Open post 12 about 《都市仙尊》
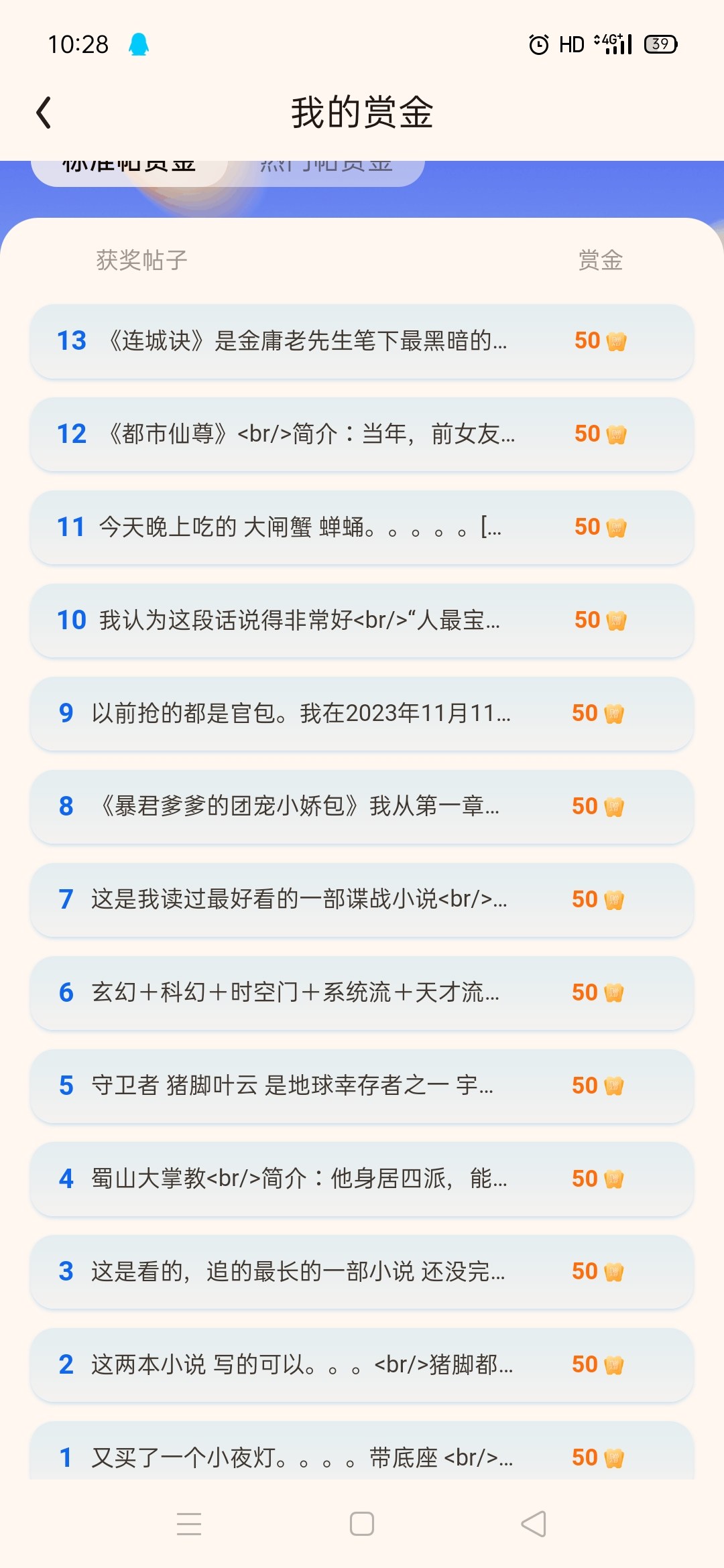724x1568 pixels. point(362,435)
